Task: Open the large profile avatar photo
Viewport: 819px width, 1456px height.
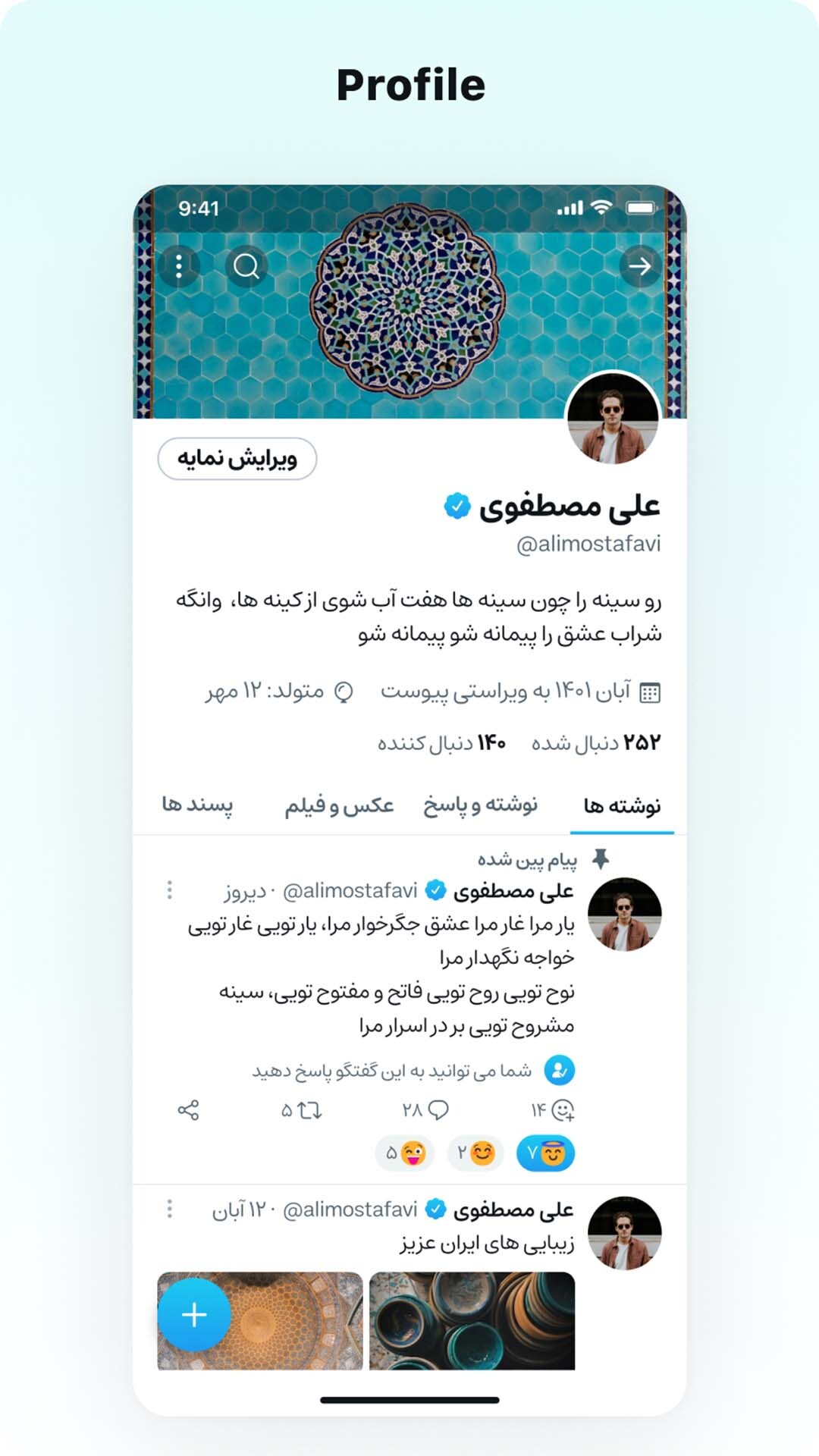Action: coord(613,418)
